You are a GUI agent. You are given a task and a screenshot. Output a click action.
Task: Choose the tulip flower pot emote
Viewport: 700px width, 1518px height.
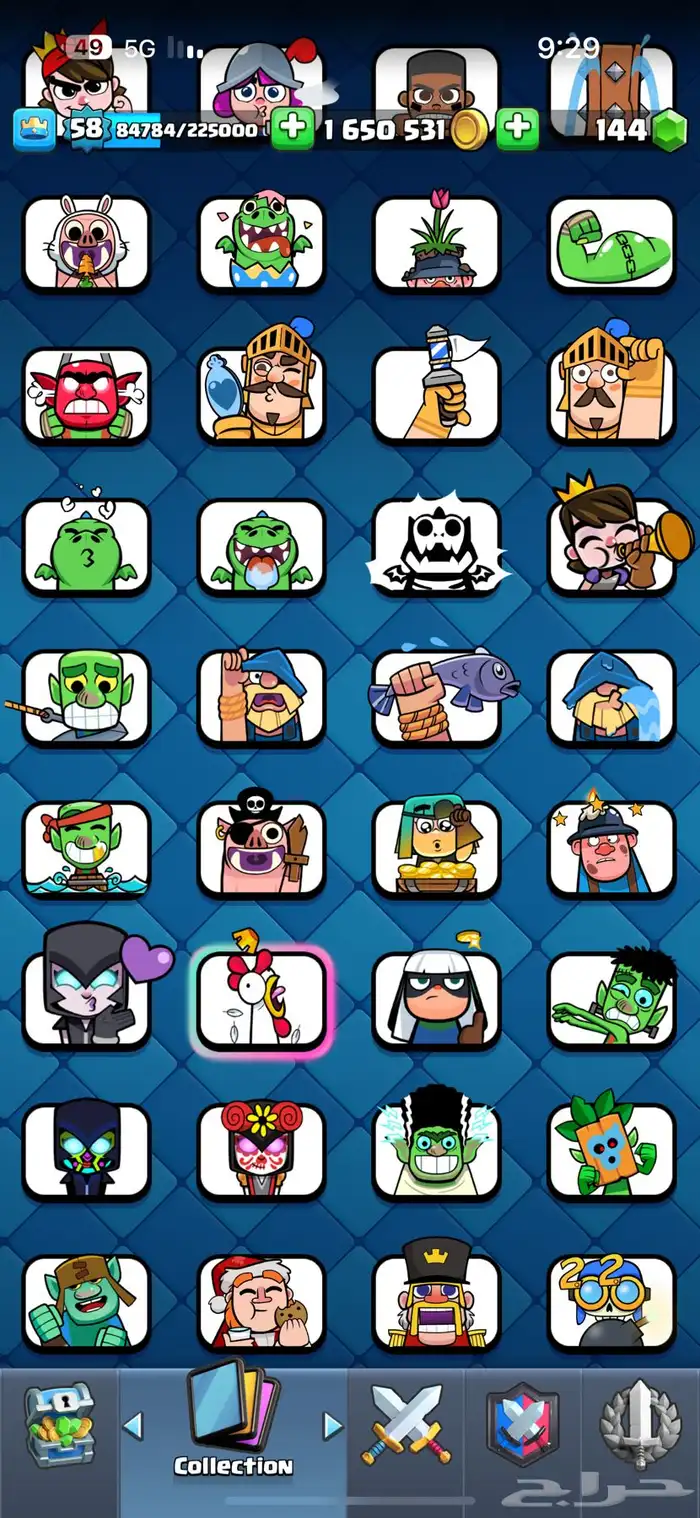[x=436, y=243]
